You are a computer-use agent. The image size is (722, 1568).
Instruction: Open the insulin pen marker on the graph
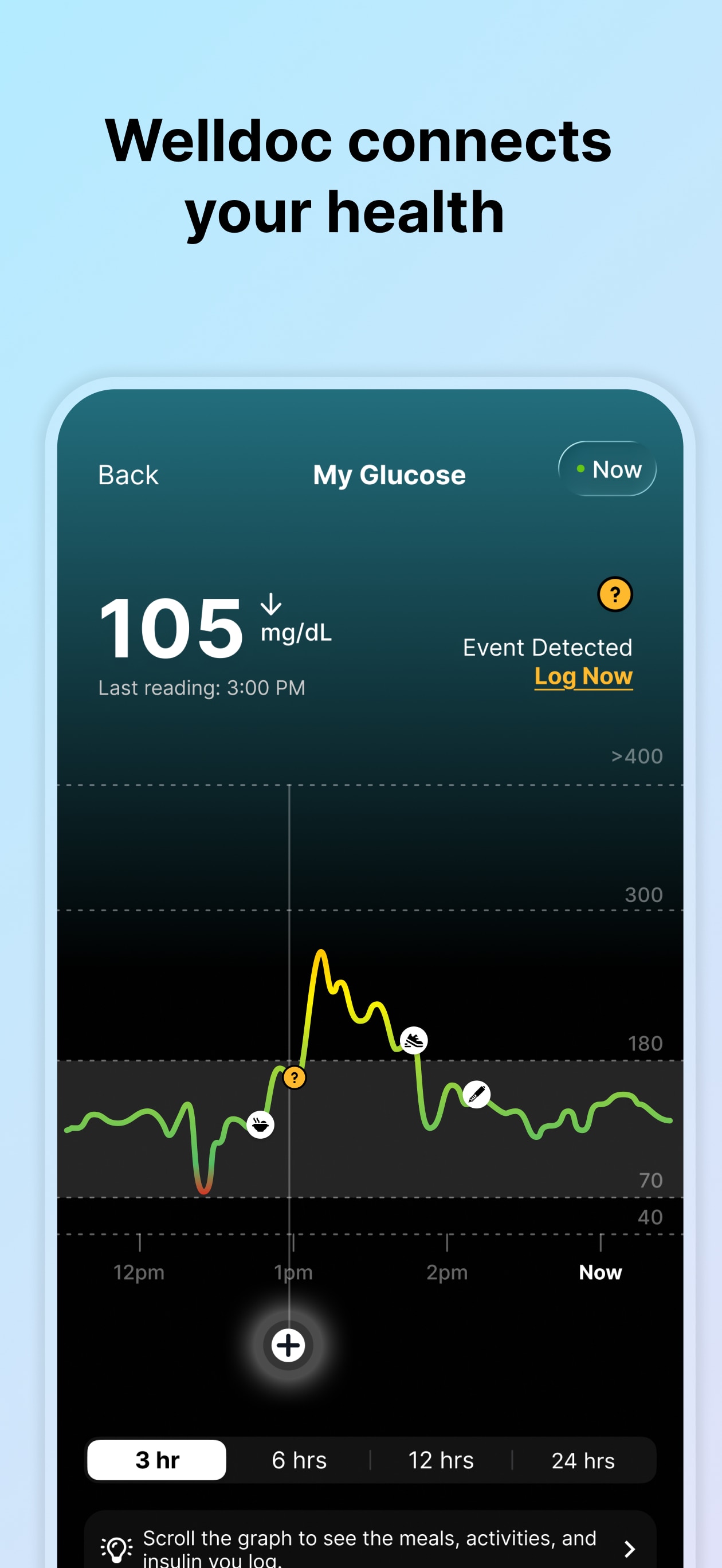[x=477, y=1094]
